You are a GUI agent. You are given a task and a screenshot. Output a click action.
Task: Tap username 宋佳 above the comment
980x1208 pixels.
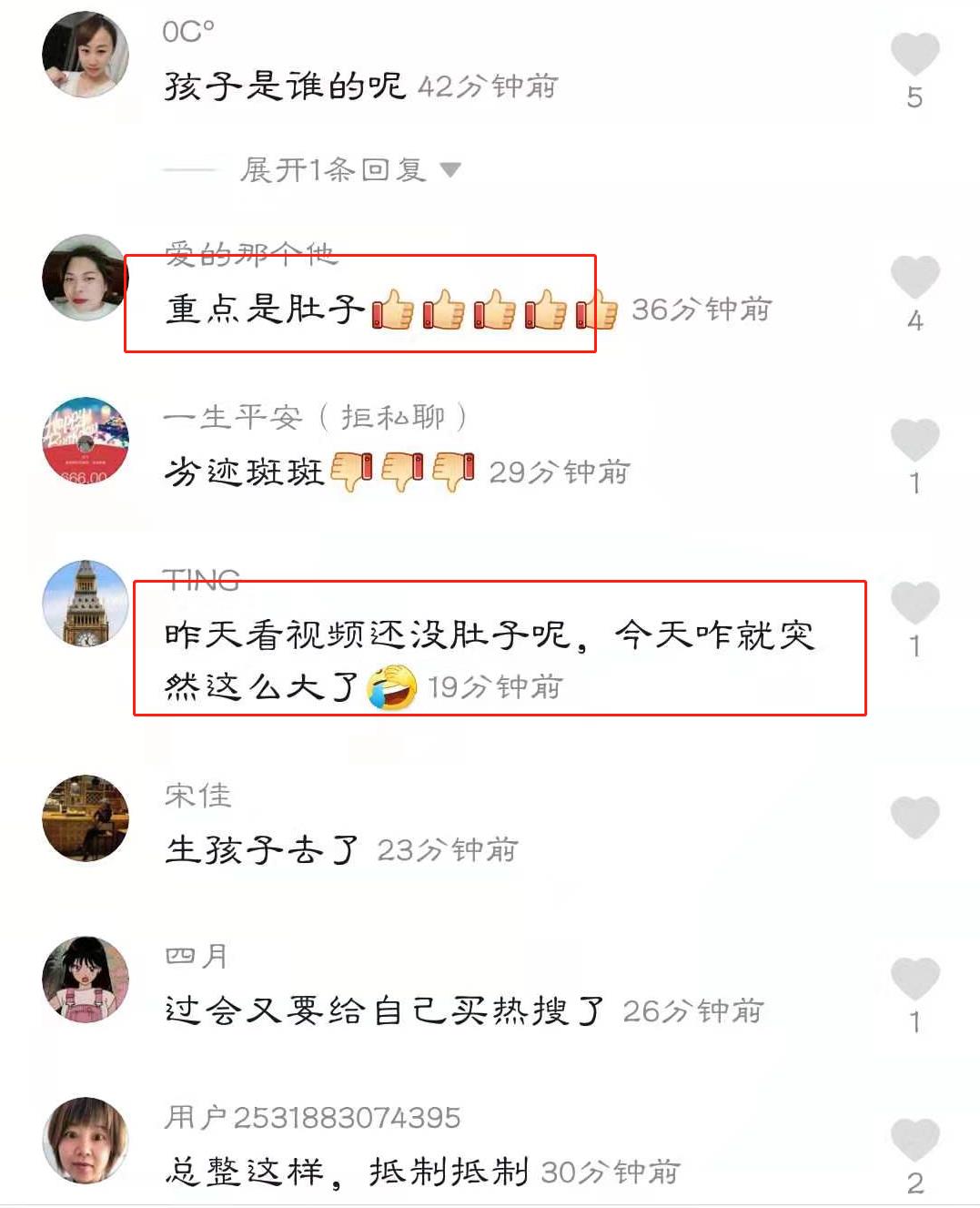point(197,795)
